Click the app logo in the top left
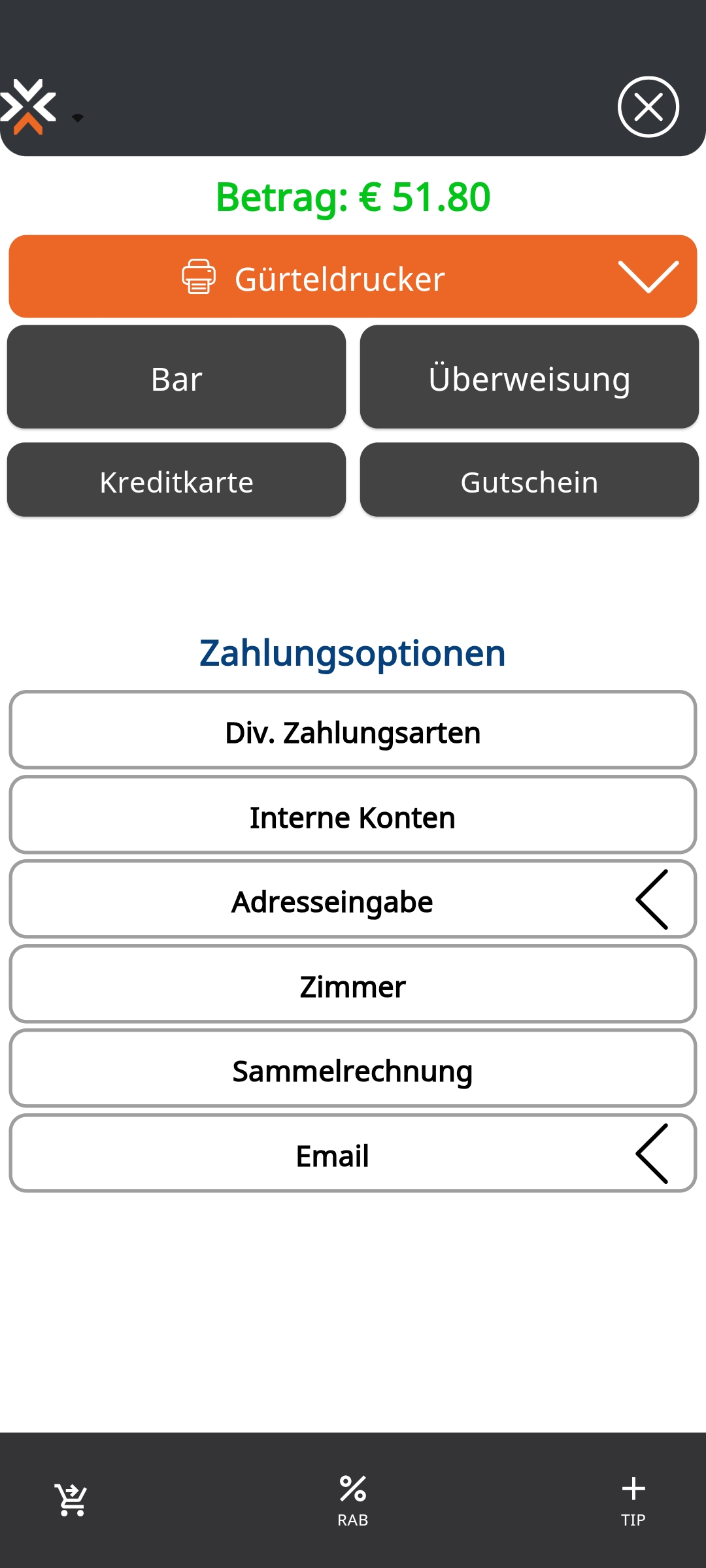 pyautogui.click(x=26, y=106)
